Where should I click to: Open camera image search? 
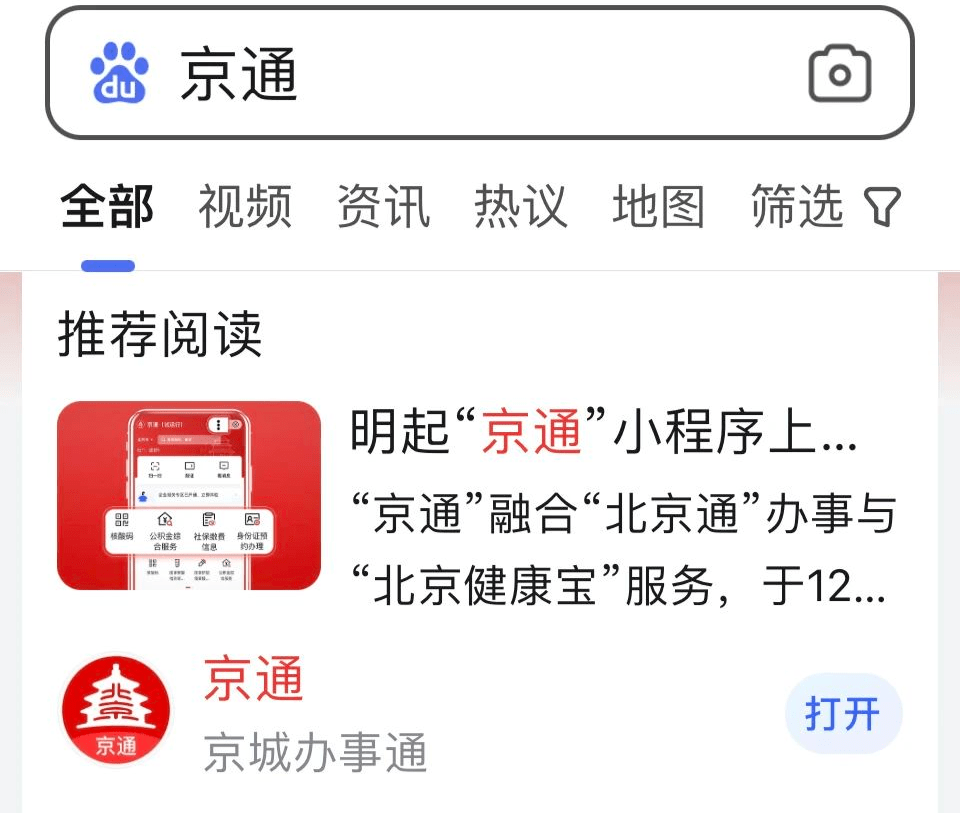click(x=839, y=74)
